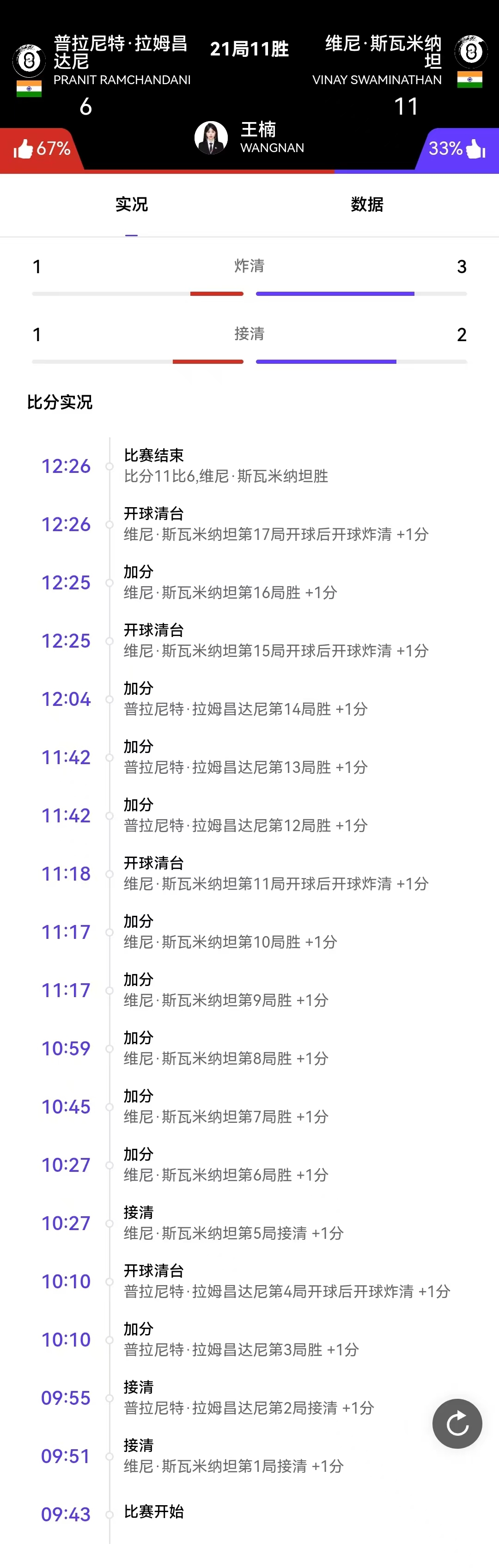This screenshot has width=499, height=1568.
Task: Vote for Vinay Swaminathan with purple thumbs-up
Action: (x=475, y=148)
